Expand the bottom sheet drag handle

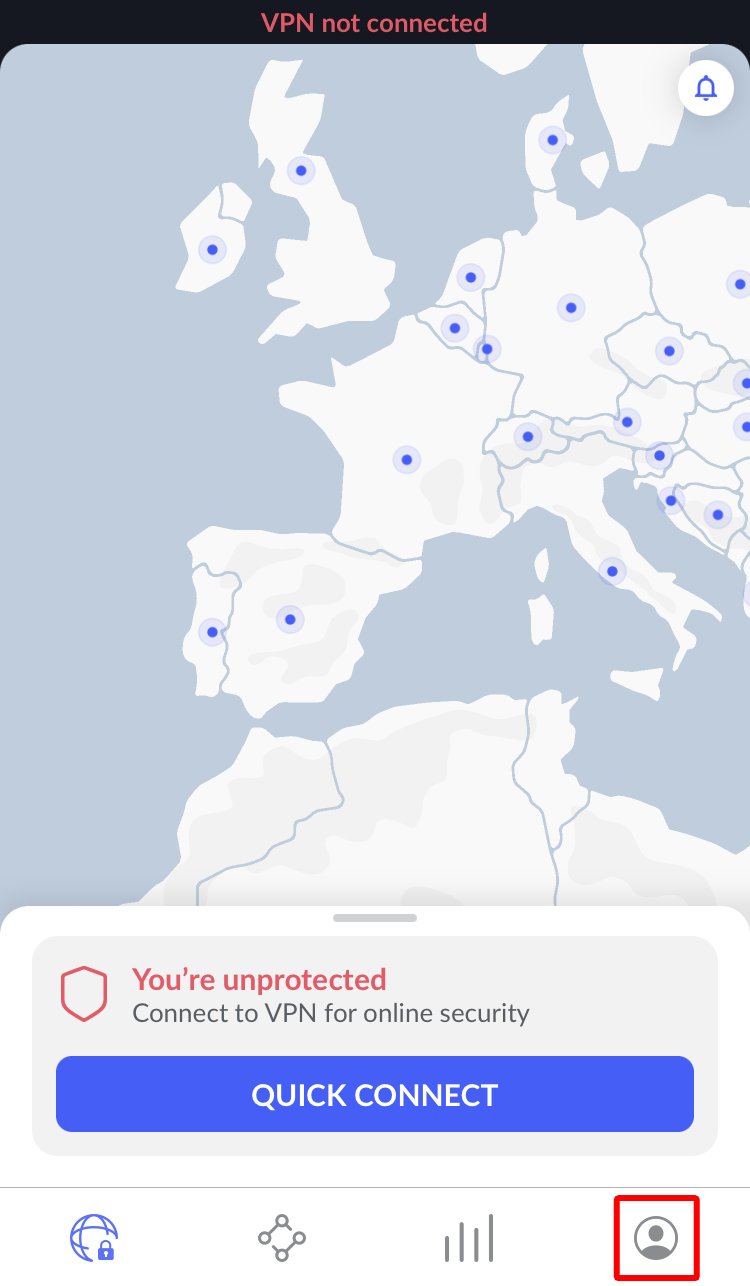click(375, 917)
